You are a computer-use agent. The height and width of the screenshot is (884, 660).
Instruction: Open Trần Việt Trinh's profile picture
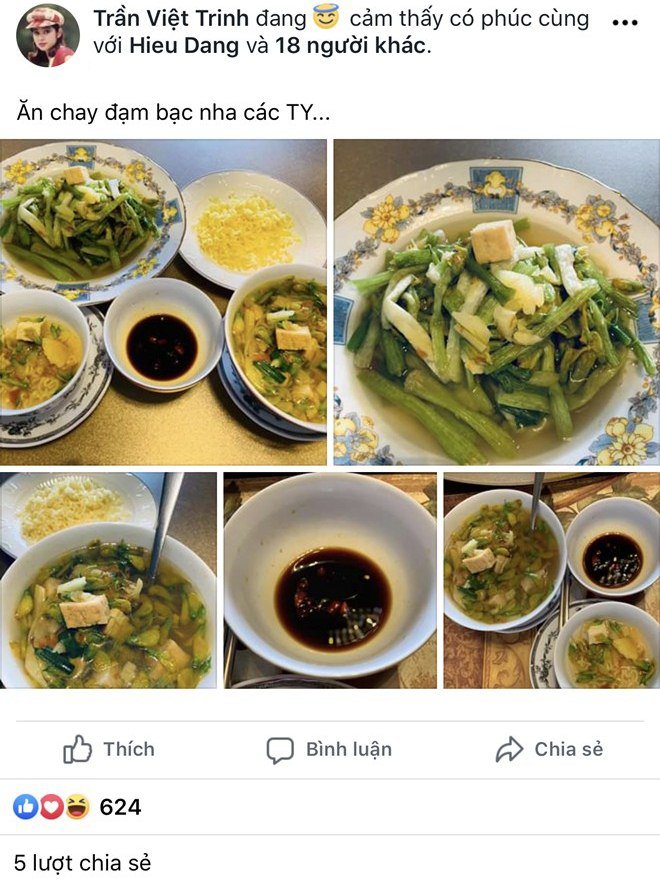click(x=48, y=35)
